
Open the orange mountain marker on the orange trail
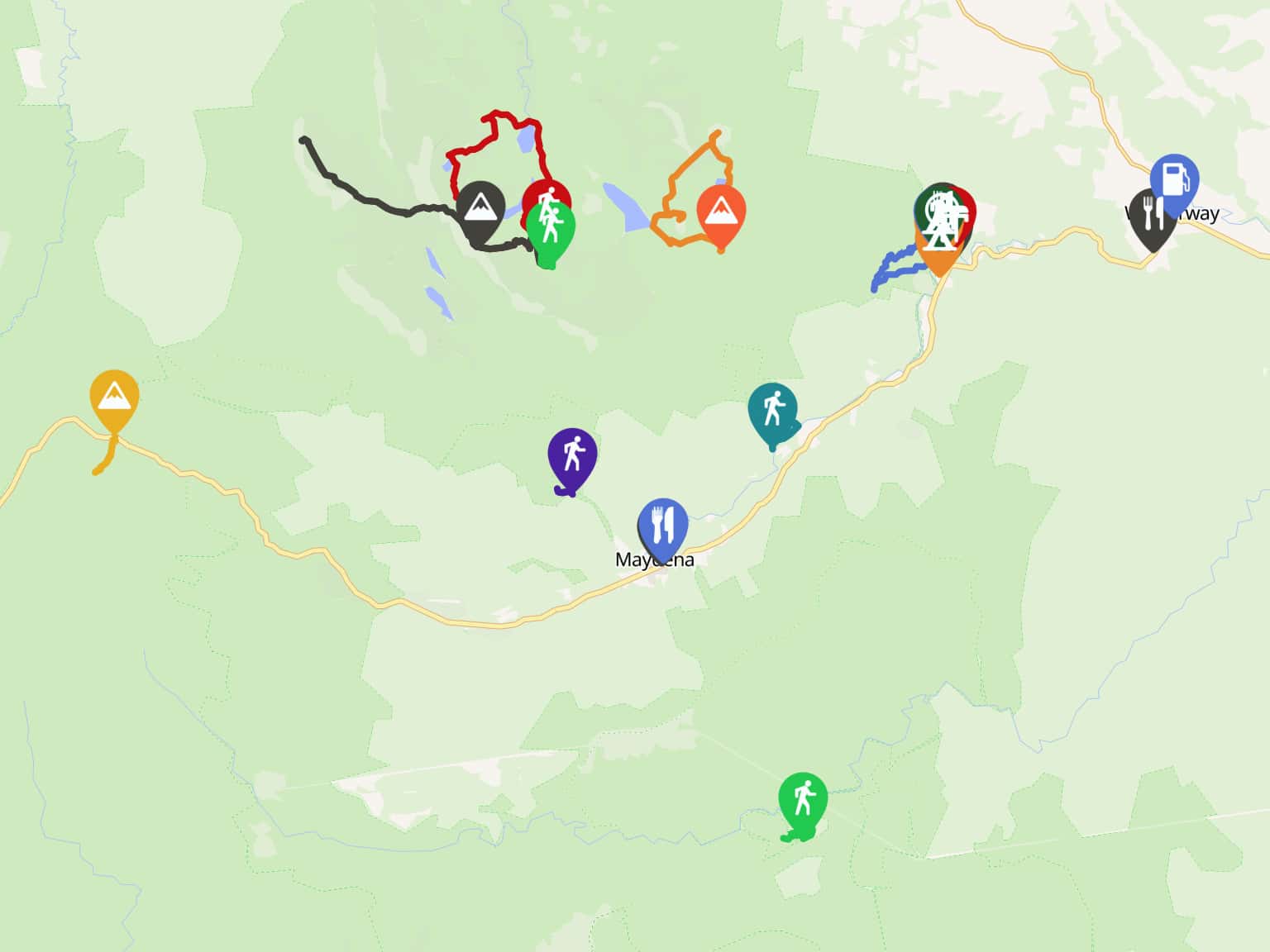721,212
